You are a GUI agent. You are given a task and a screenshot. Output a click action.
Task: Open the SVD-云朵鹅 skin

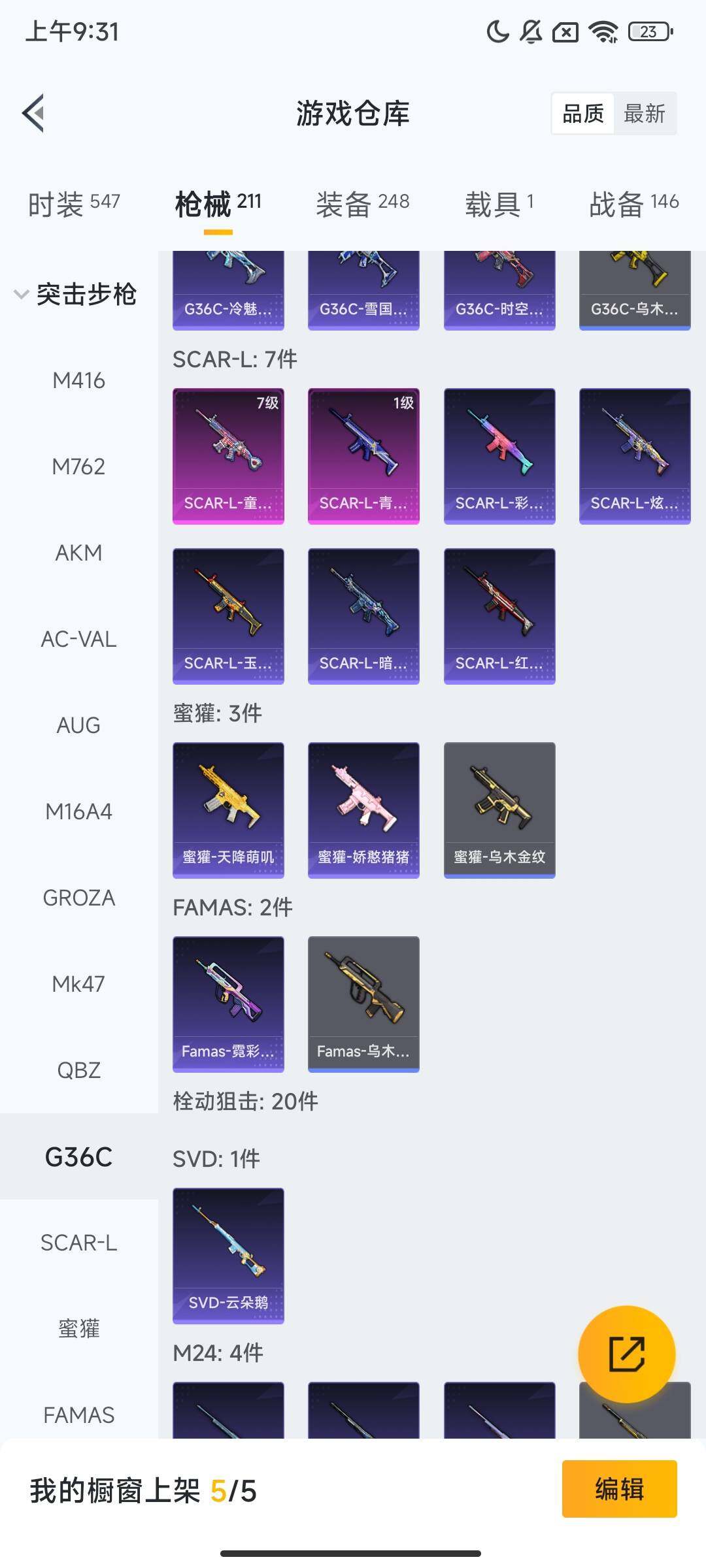228,1255
